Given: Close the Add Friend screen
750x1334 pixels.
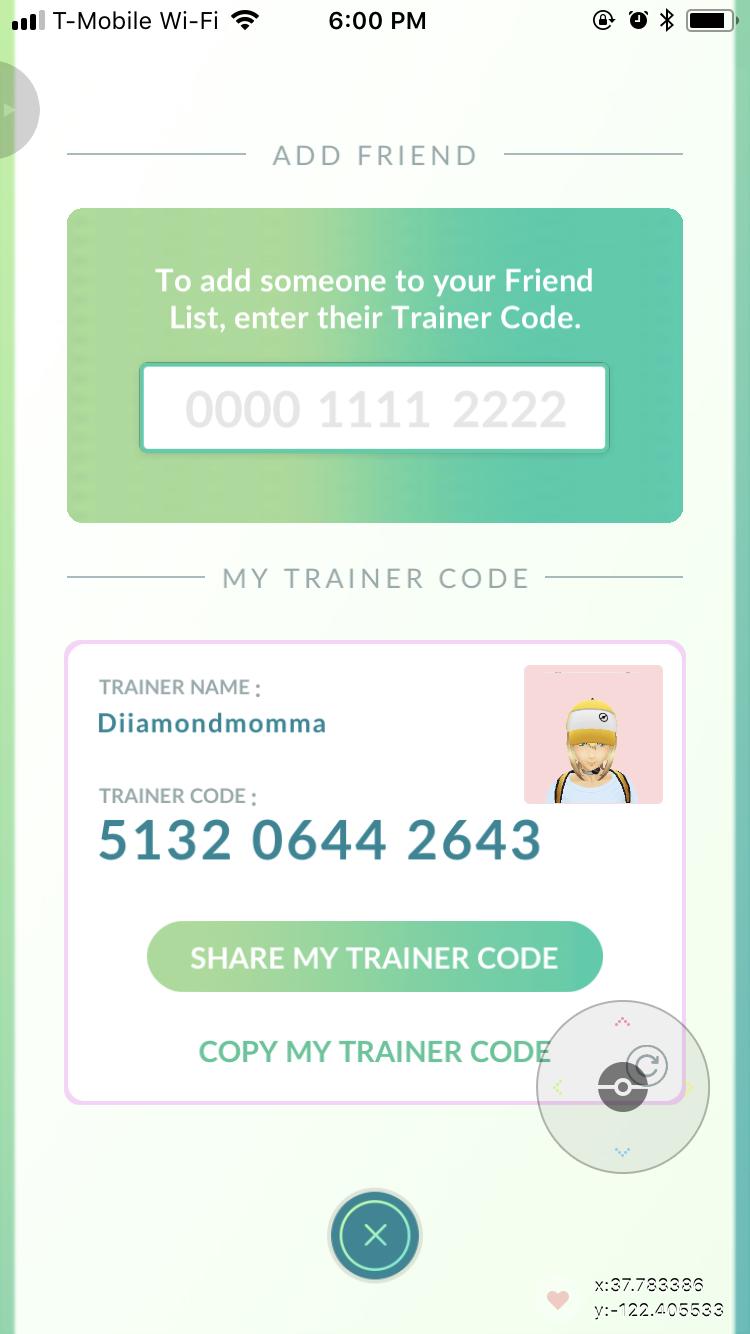Looking at the screenshot, I should click(375, 1236).
